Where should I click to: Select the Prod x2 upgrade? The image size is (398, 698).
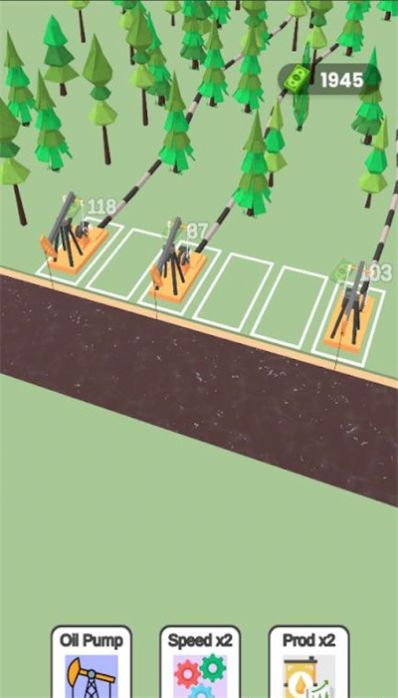tap(309, 662)
